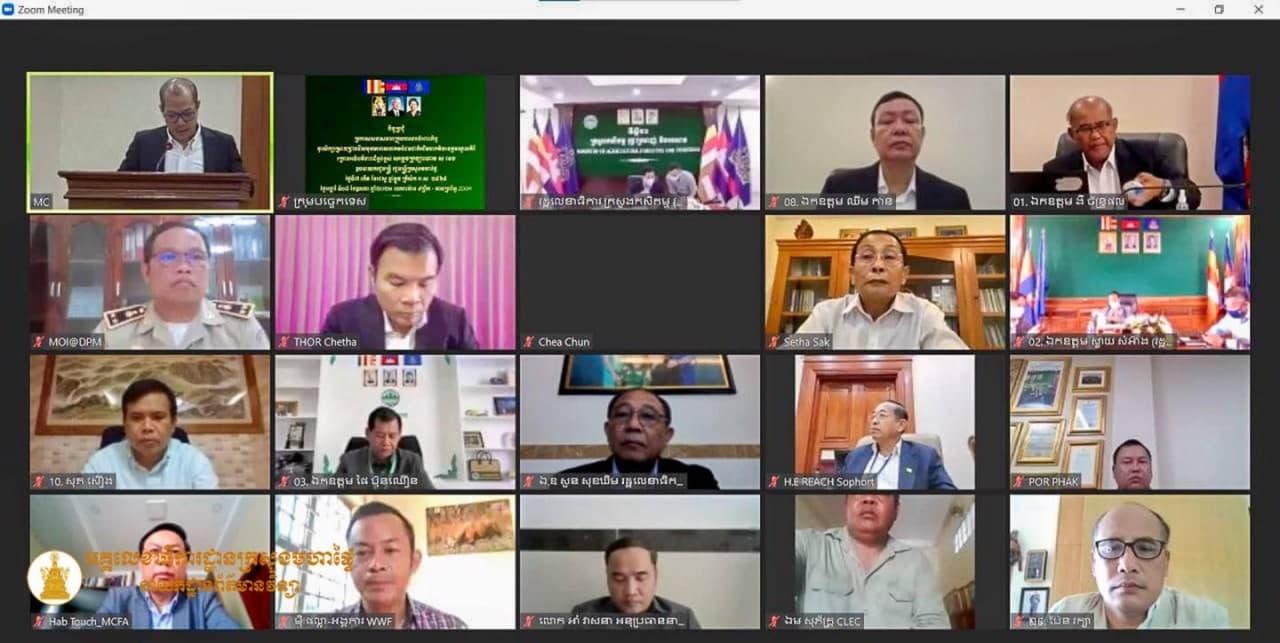This screenshot has height=643, width=1280.
Task: Select H.E REACH Sophort's video tile
Action: tap(885, 422)
